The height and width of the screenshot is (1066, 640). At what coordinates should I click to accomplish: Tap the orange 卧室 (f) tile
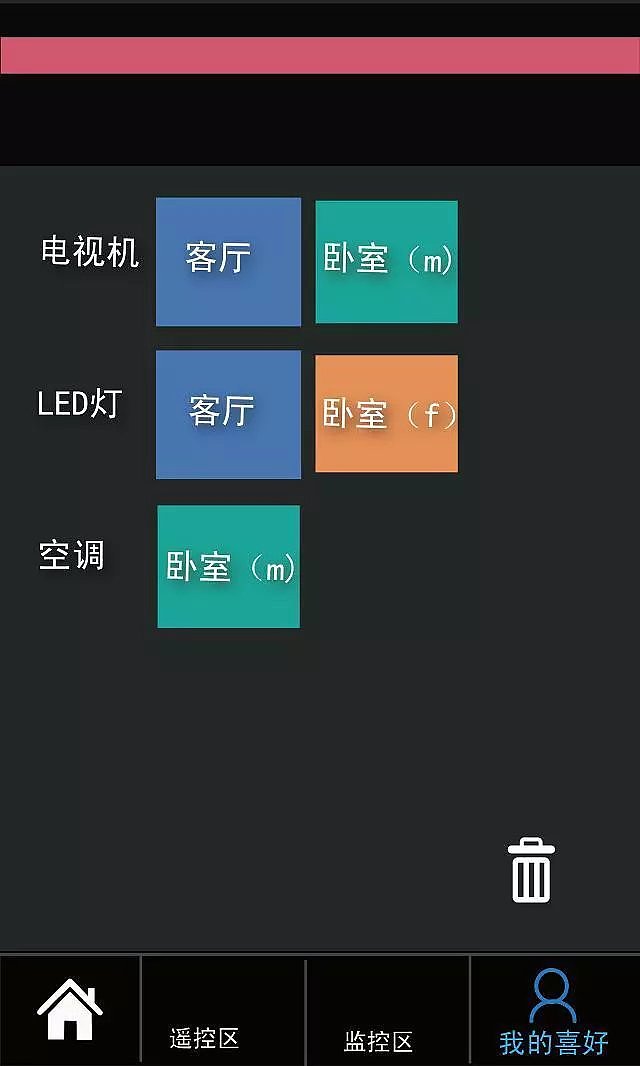click(386, 413)
